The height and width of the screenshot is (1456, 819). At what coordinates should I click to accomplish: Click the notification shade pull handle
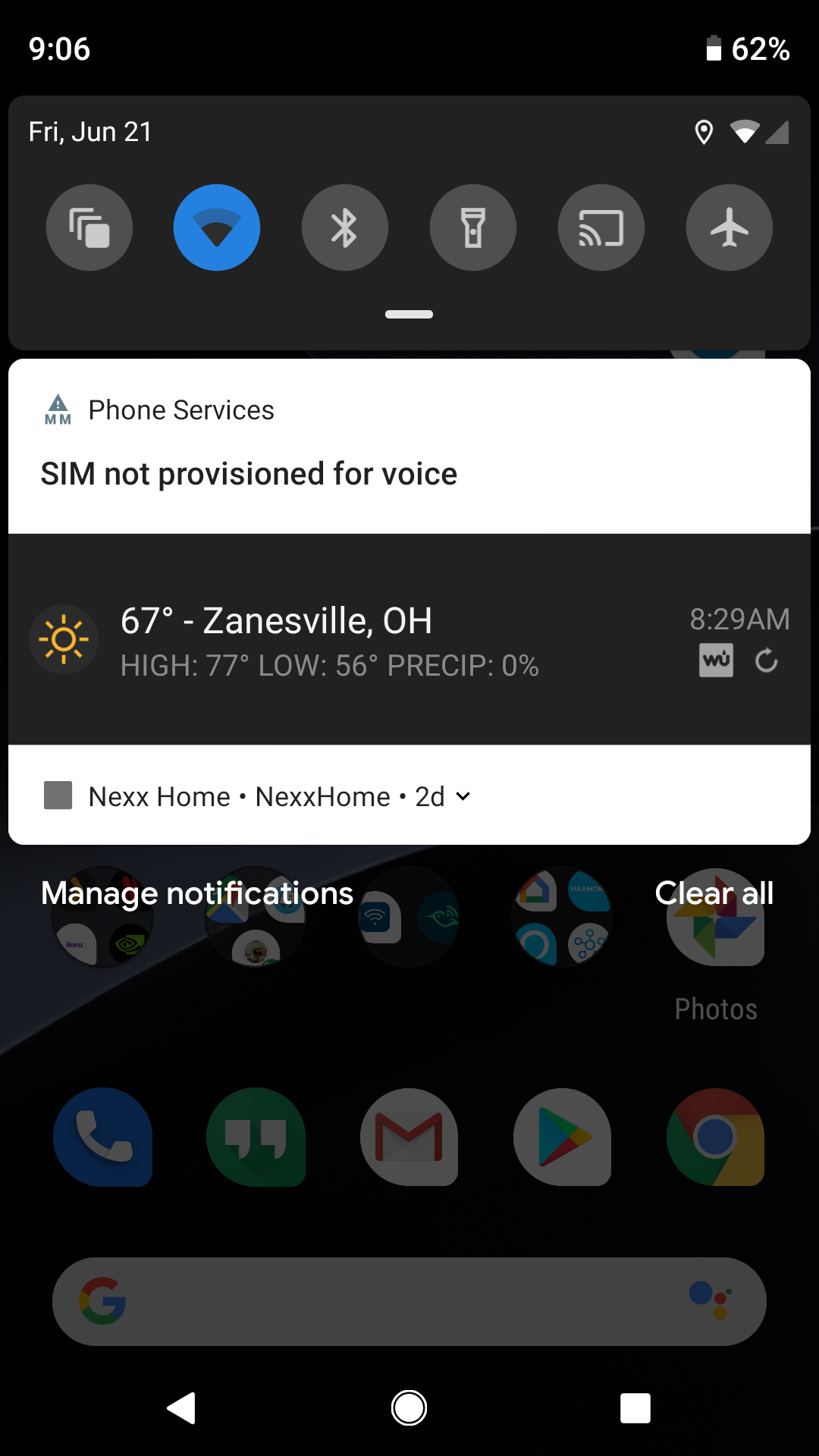(x=409, y=314)
